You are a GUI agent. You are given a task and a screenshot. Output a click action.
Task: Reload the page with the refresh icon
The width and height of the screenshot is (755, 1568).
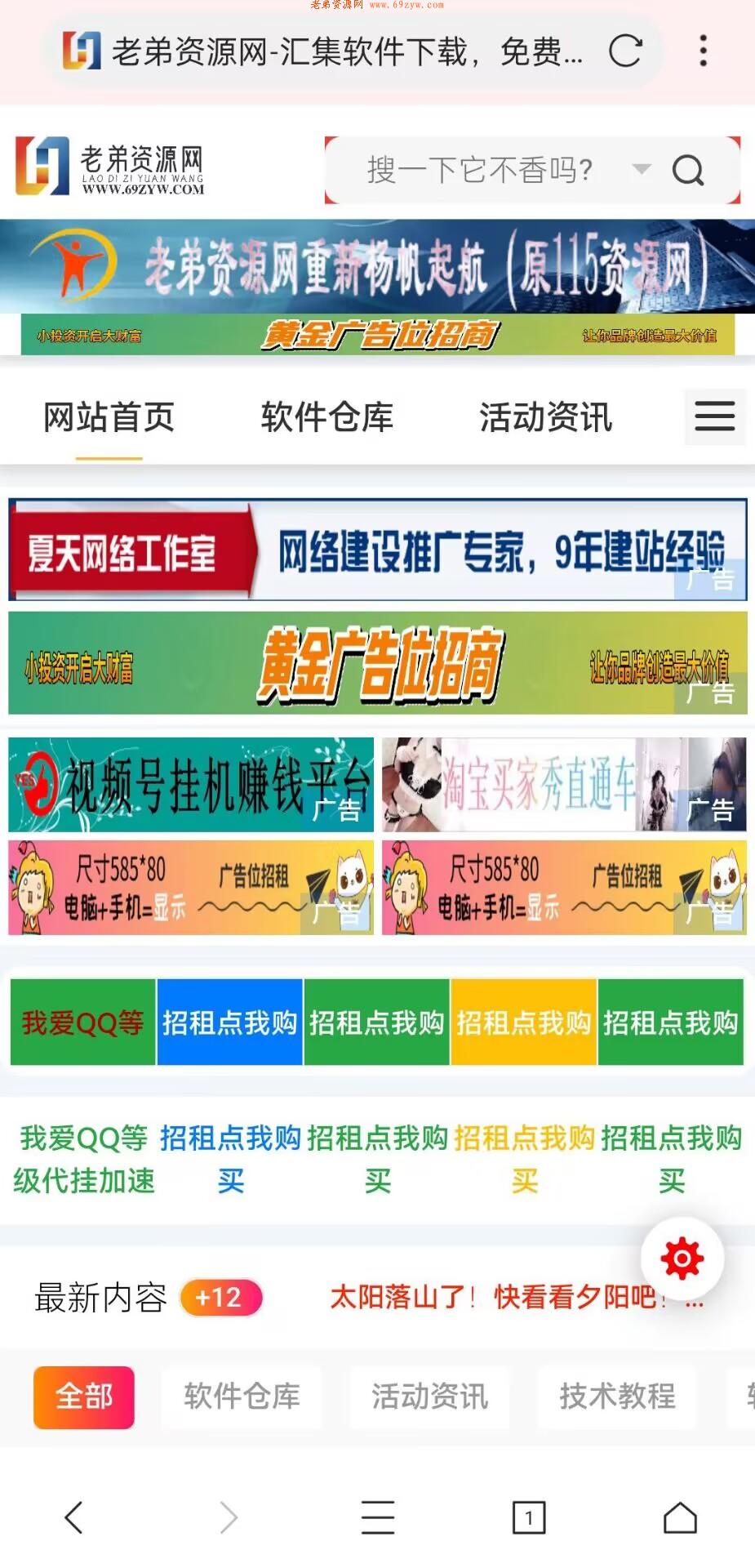(625, 51)
